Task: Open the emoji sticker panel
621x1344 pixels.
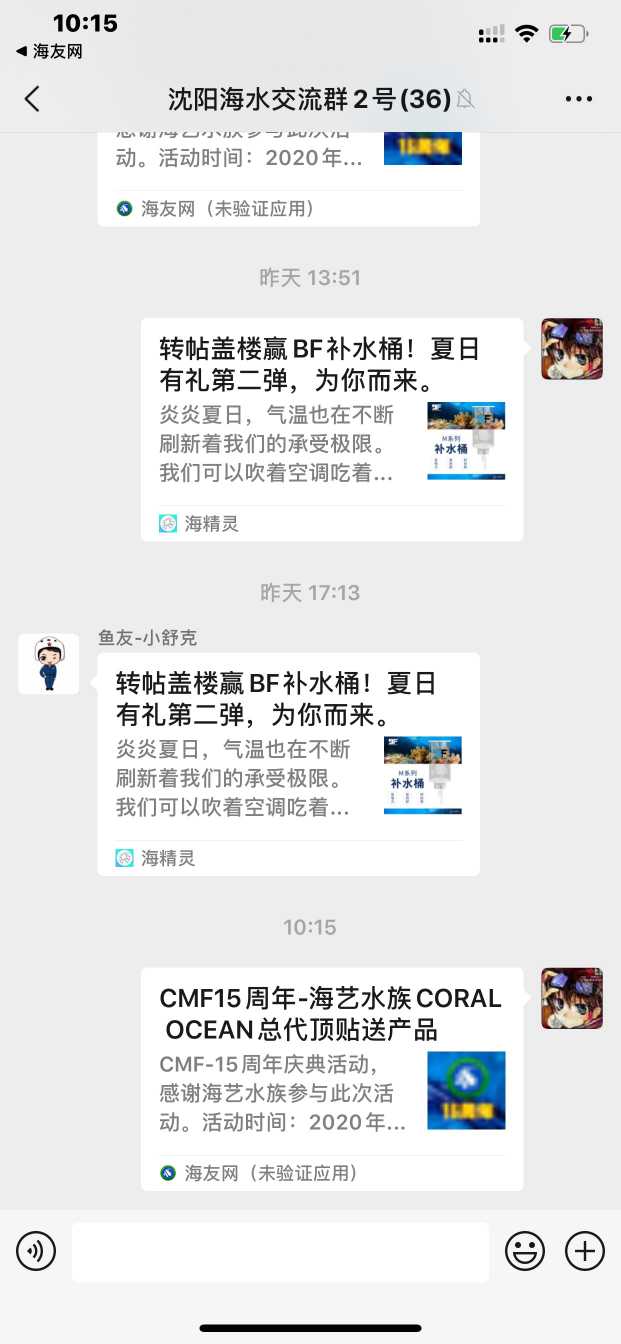Action: point(524,1251)
